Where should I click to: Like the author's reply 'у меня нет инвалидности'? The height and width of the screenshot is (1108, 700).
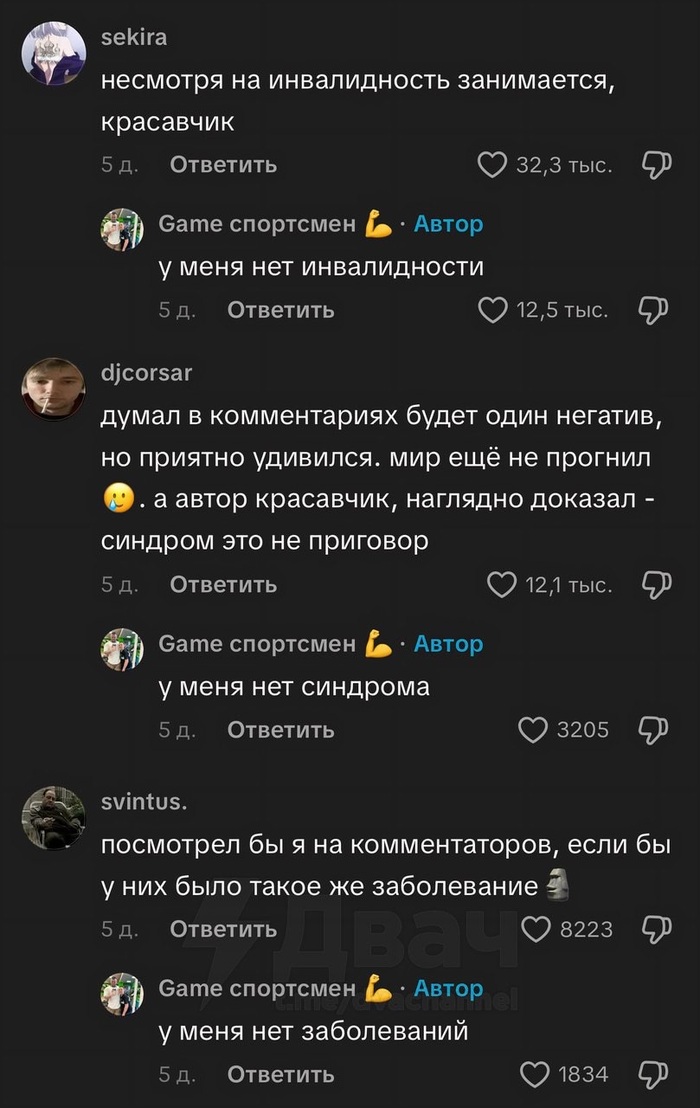(x=493, y=311)
